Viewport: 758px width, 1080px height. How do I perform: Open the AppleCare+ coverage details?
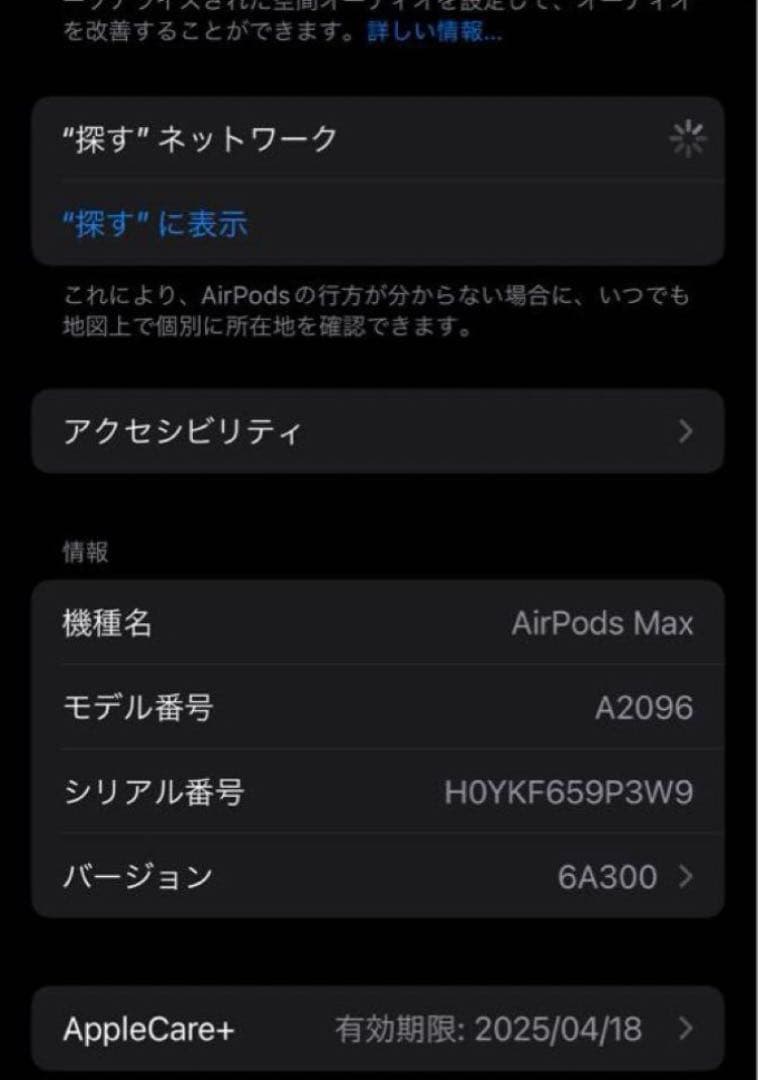pyautogui.click(x=379, y=1029)
